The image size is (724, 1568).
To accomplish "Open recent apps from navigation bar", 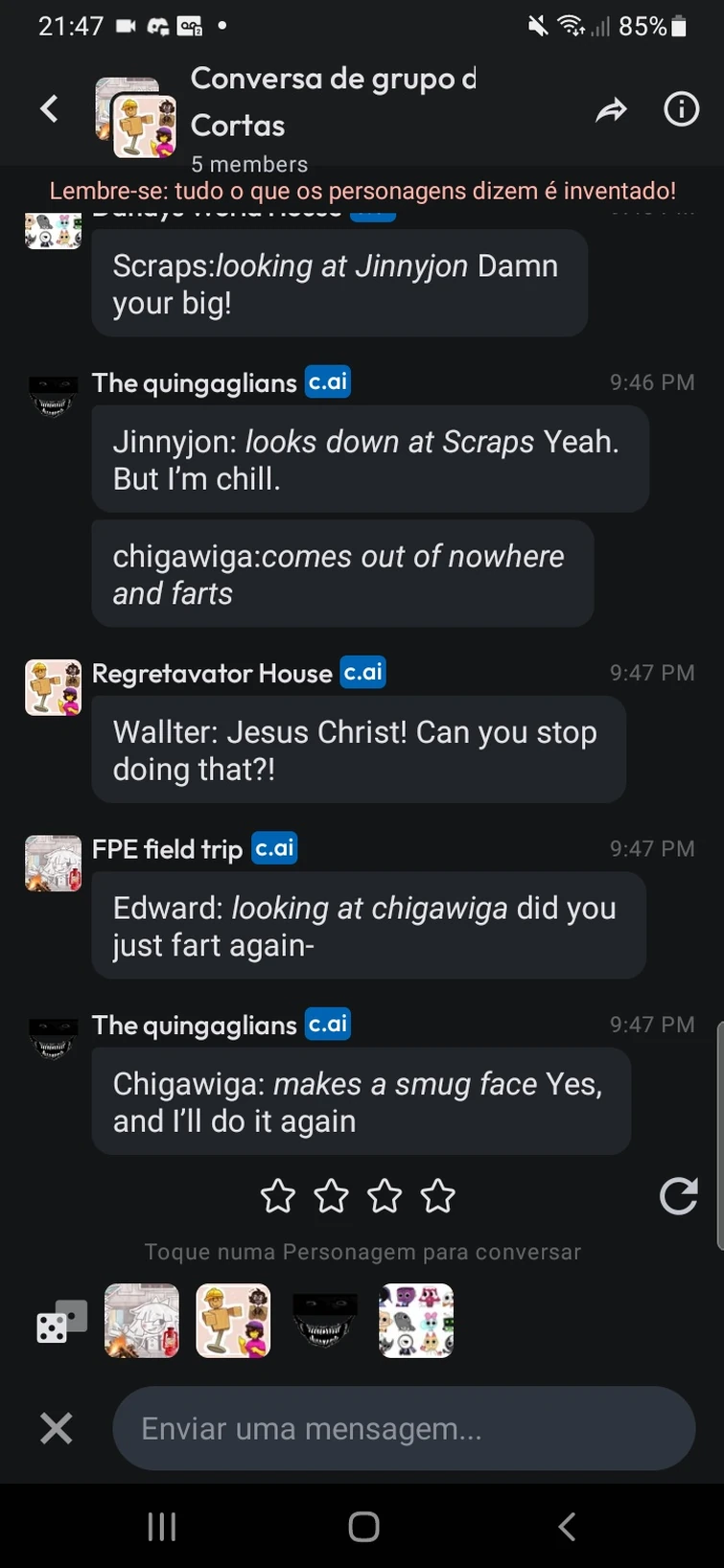I will (x=161, y=1526).
